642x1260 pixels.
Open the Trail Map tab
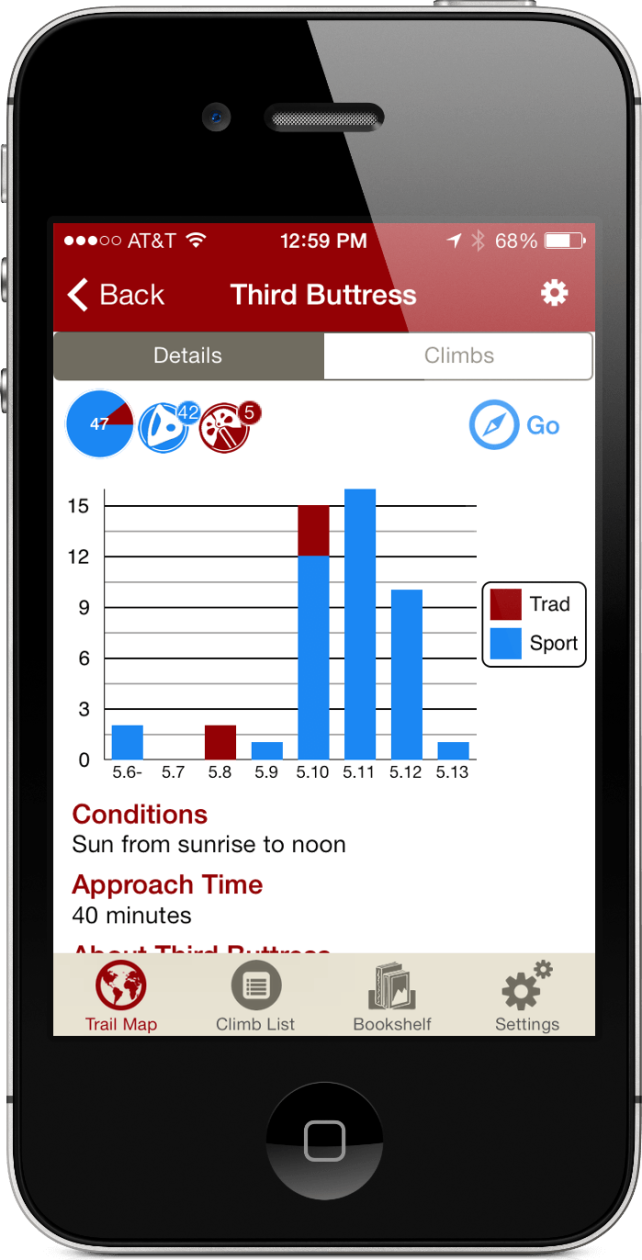click(121, 995)
